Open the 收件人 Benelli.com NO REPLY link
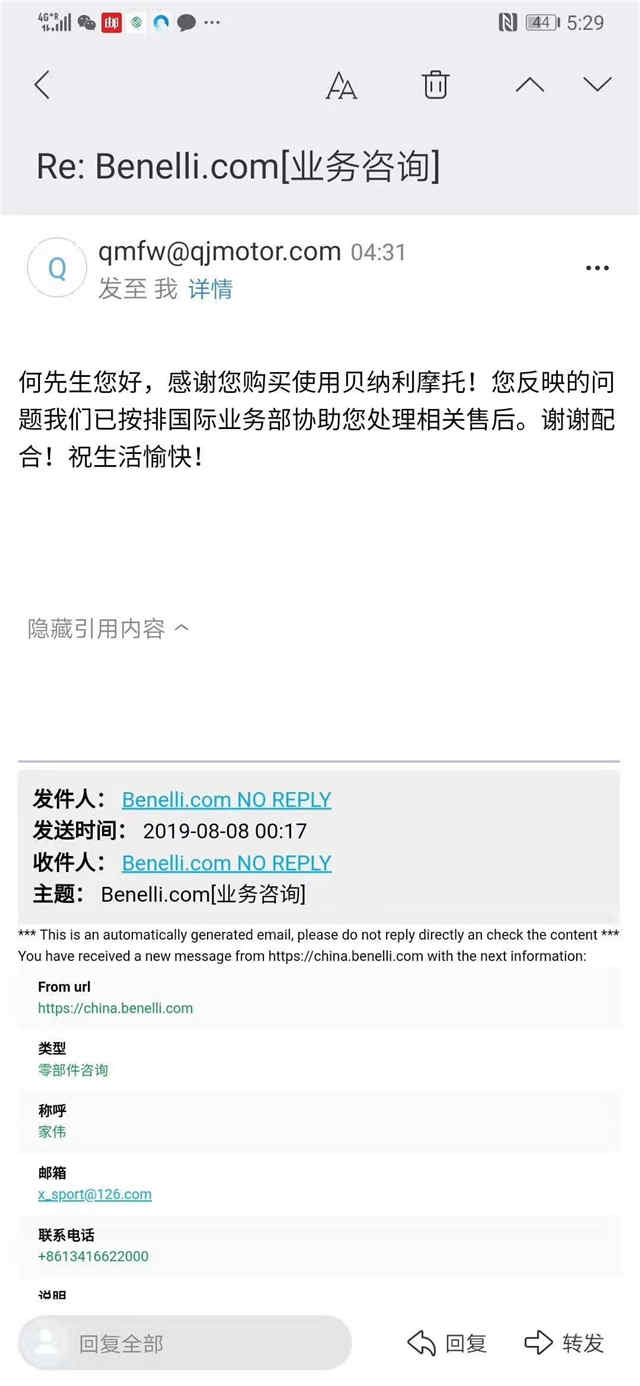This screenshot has height=1386, width=640. [227, 862]
